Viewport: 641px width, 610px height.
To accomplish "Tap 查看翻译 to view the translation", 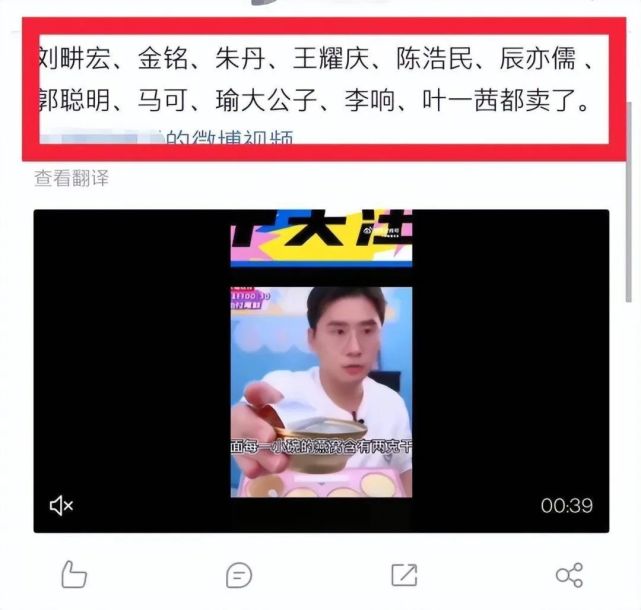I will 71,178.
